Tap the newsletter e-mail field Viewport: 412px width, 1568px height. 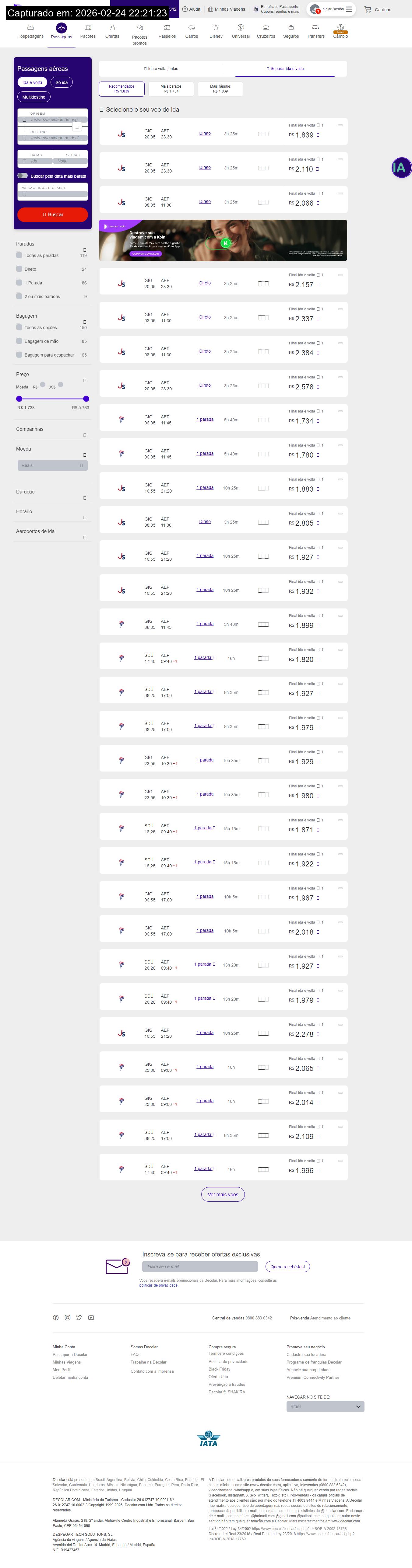200,1266
